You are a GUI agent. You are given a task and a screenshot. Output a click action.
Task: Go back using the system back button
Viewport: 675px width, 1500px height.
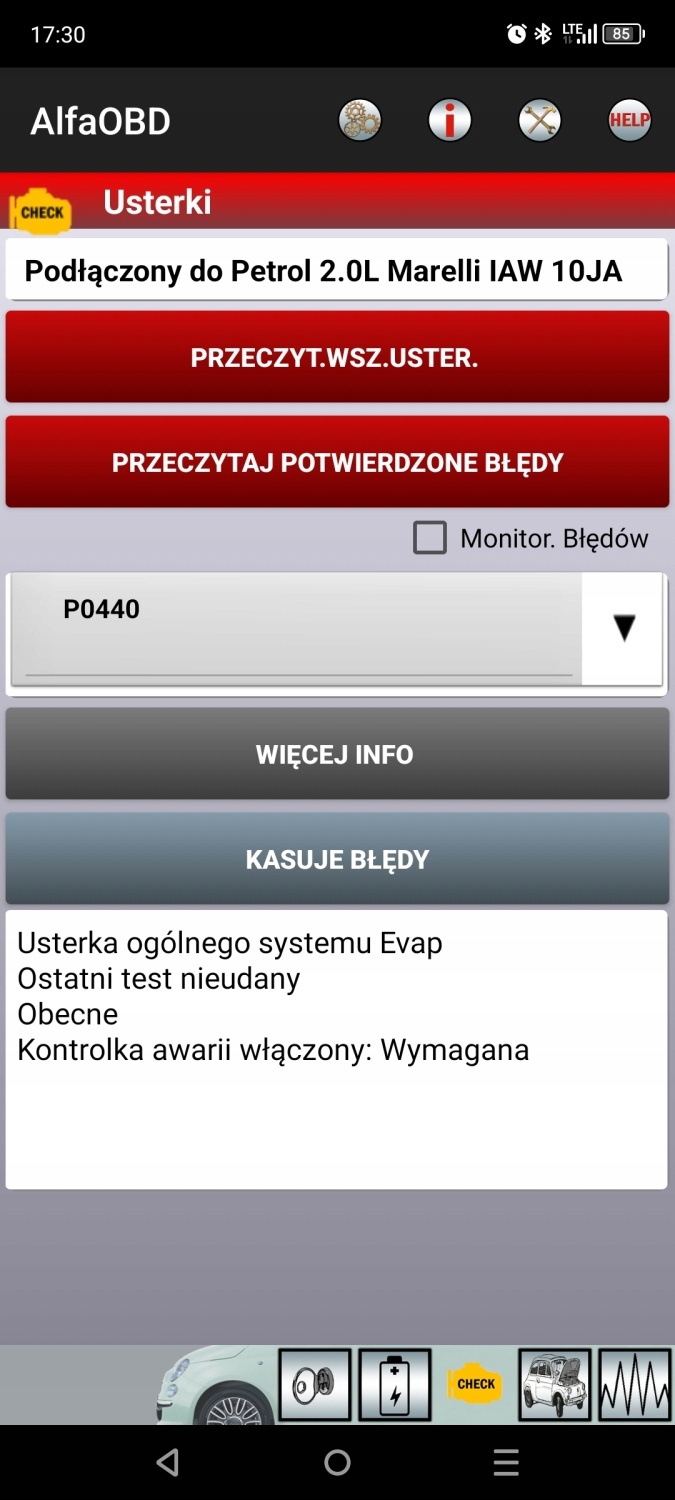(x=168, y=1462)
